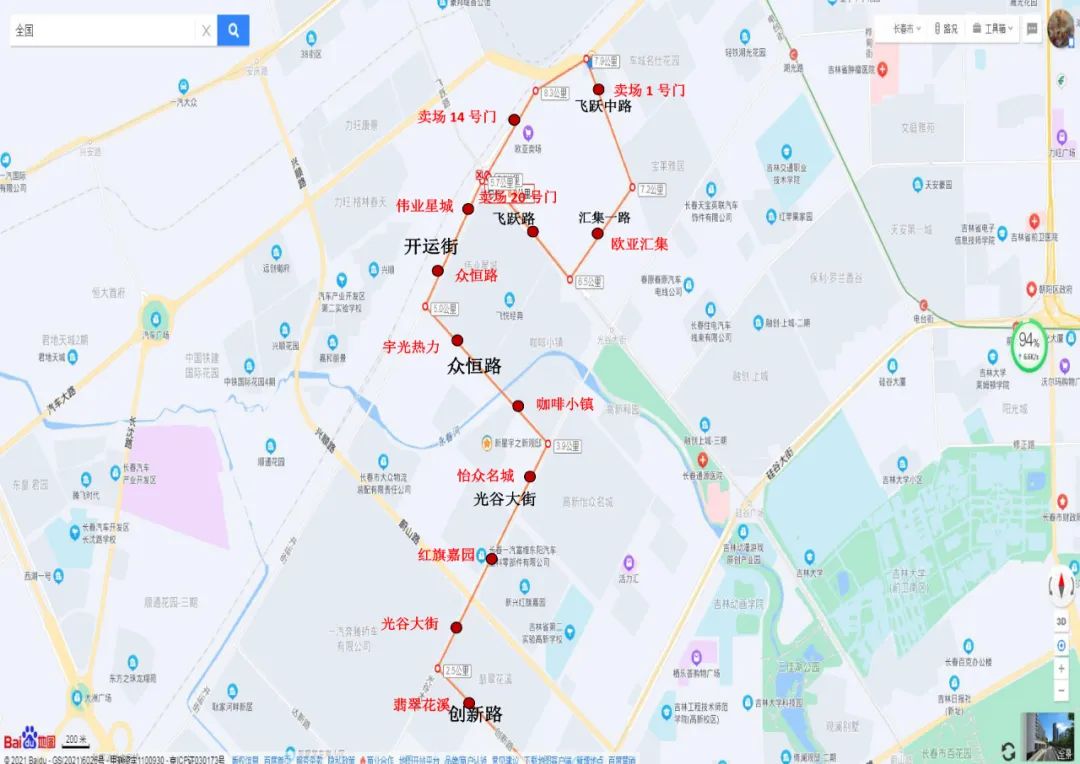Switch the map to 3D view
The height and width of the screenshot is (764, 1080).
pyautogui.click(x=1061, y=621)
